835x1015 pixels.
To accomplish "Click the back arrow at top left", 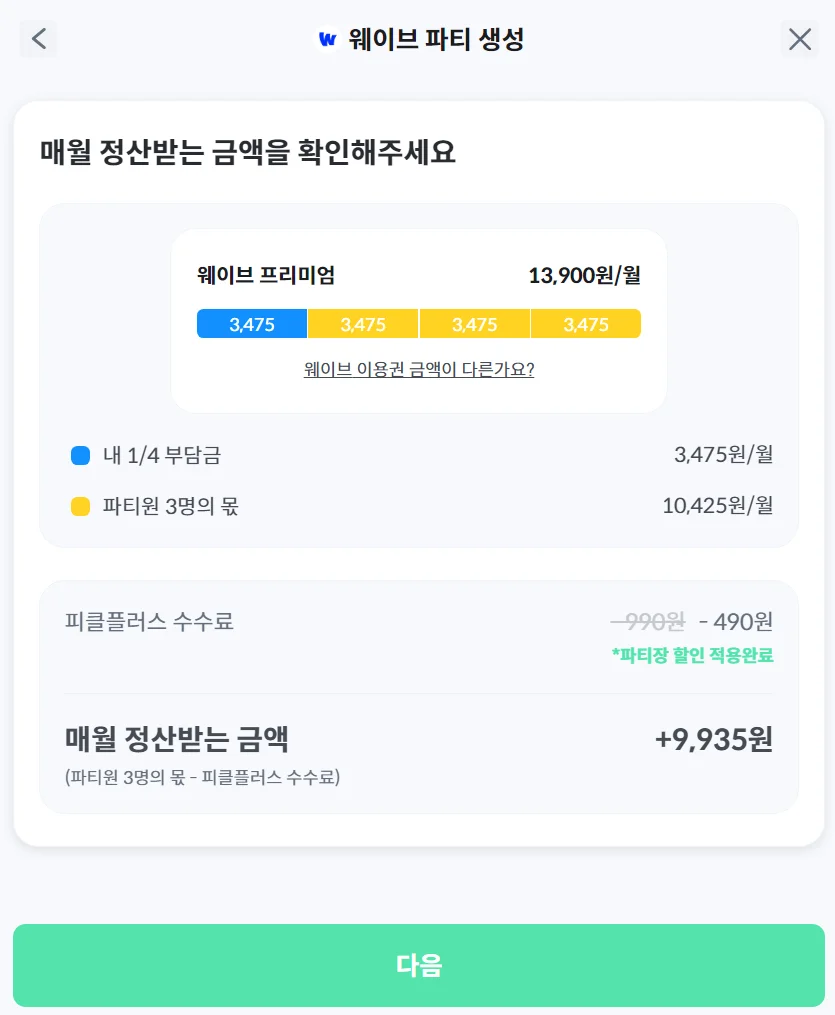I will click(38, 39).
